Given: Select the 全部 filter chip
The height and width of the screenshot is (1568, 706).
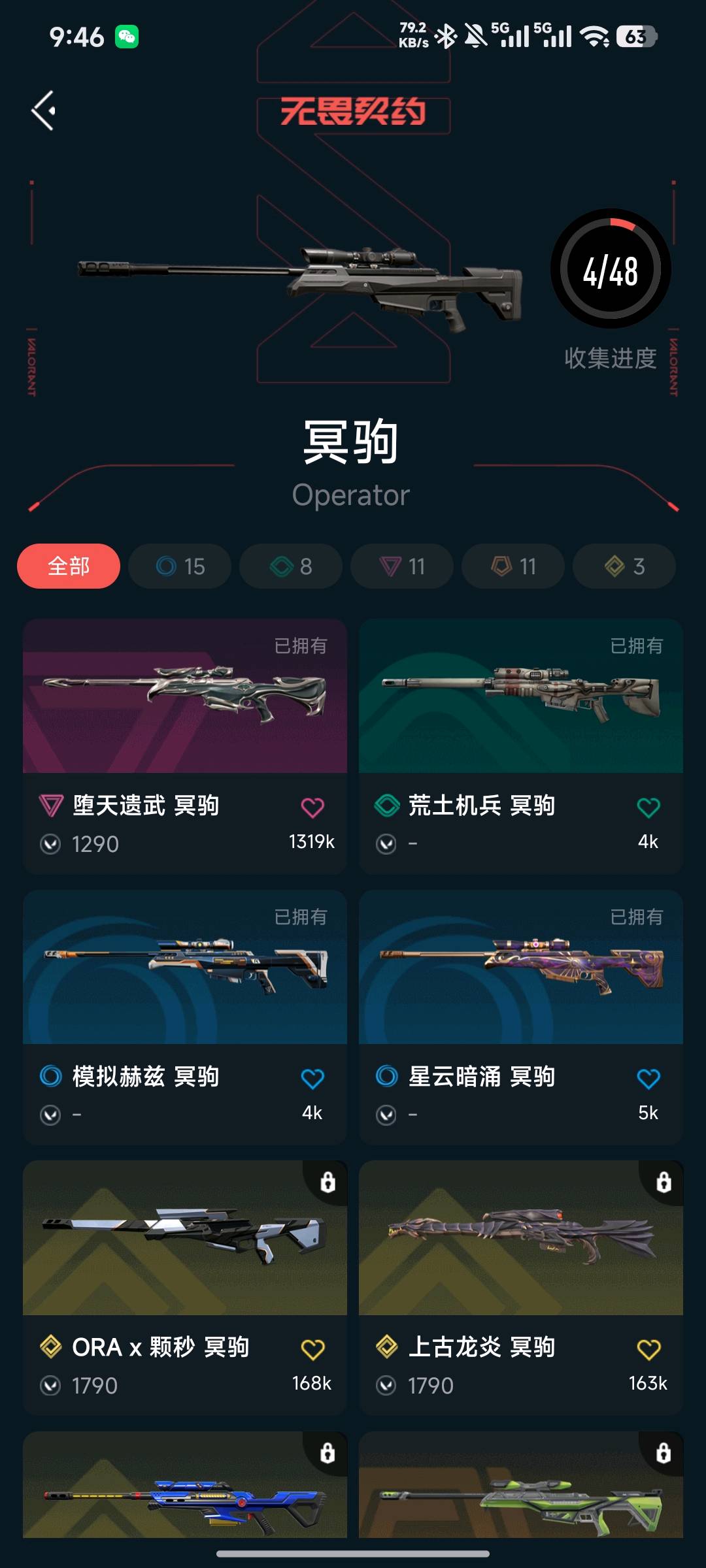Looking at the screenshot, I should 69,566.
